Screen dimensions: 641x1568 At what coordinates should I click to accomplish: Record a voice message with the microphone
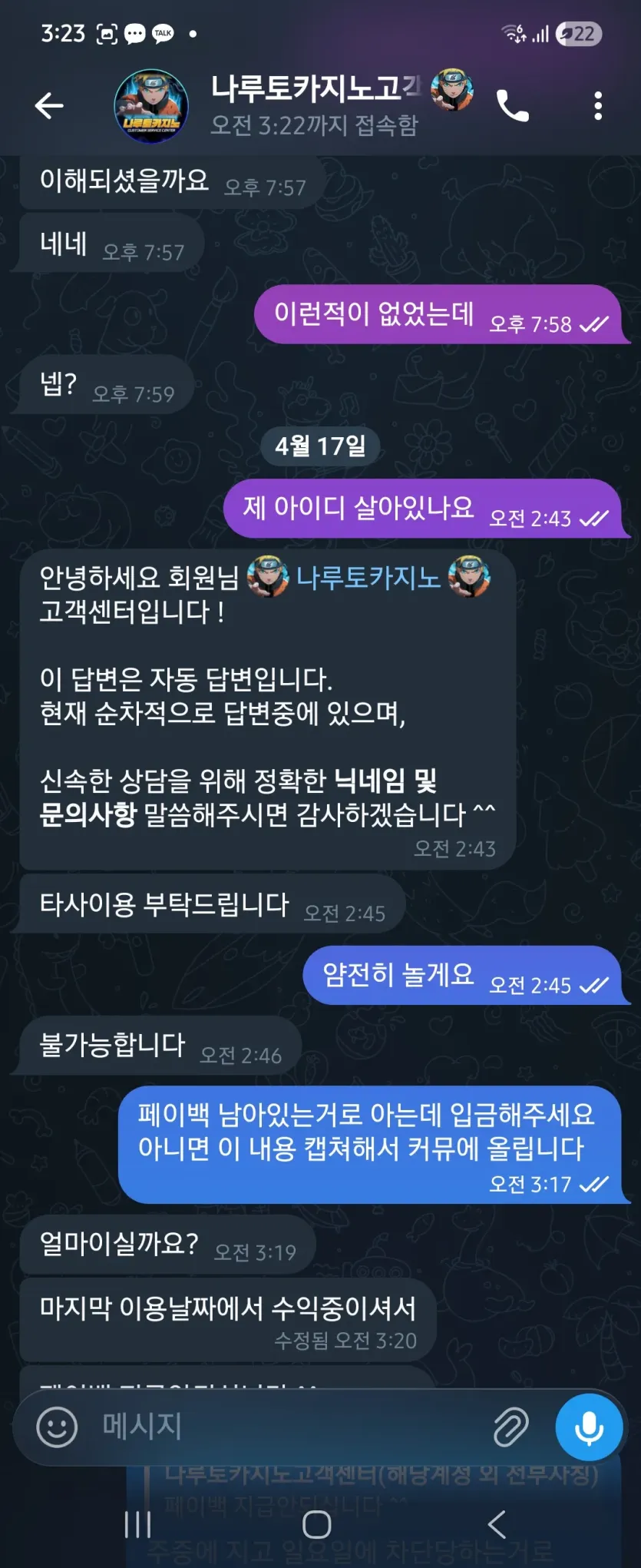pos(589,1427)
